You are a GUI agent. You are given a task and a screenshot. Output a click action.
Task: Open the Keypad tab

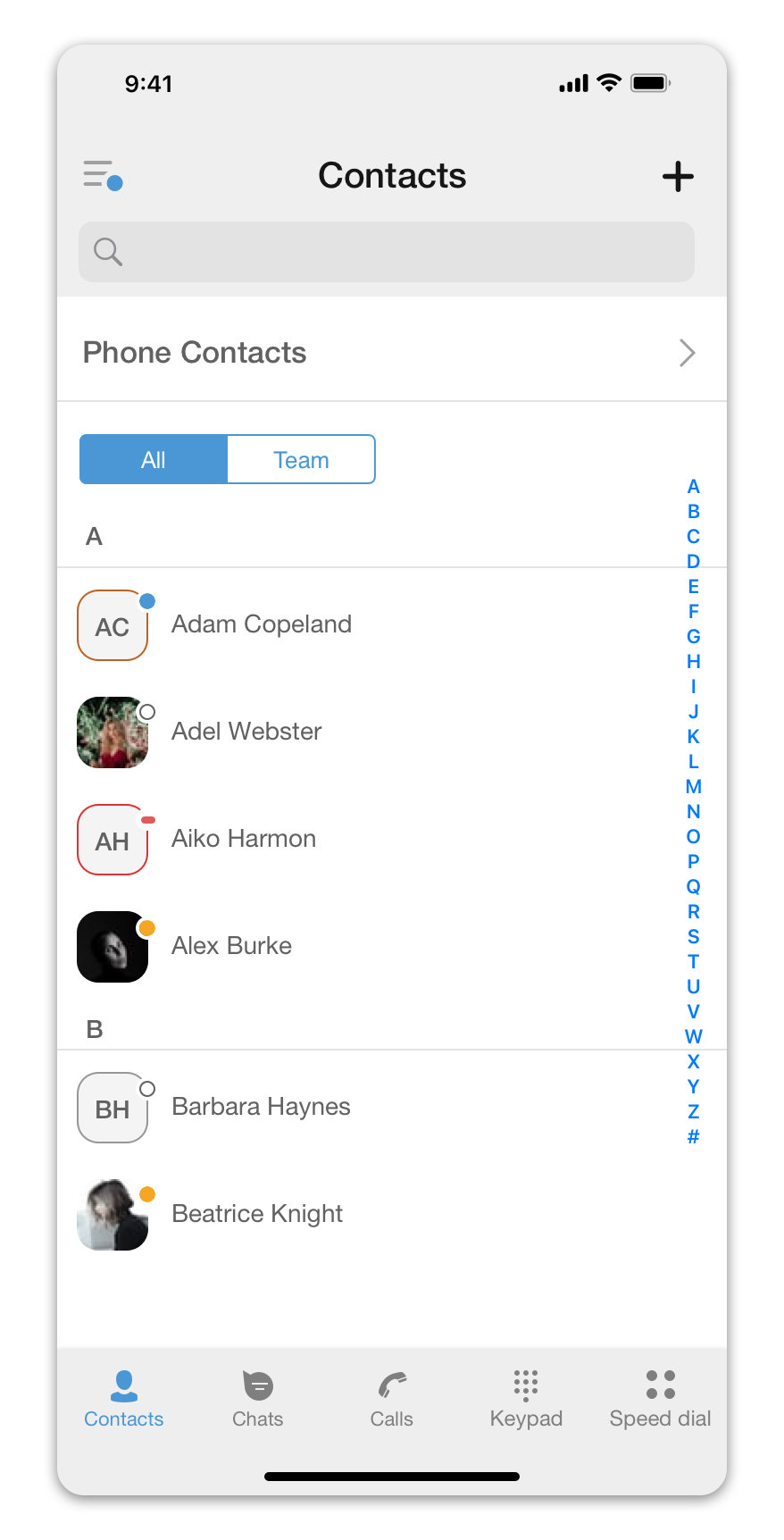pyautogui.click(x=526, y=1399)
